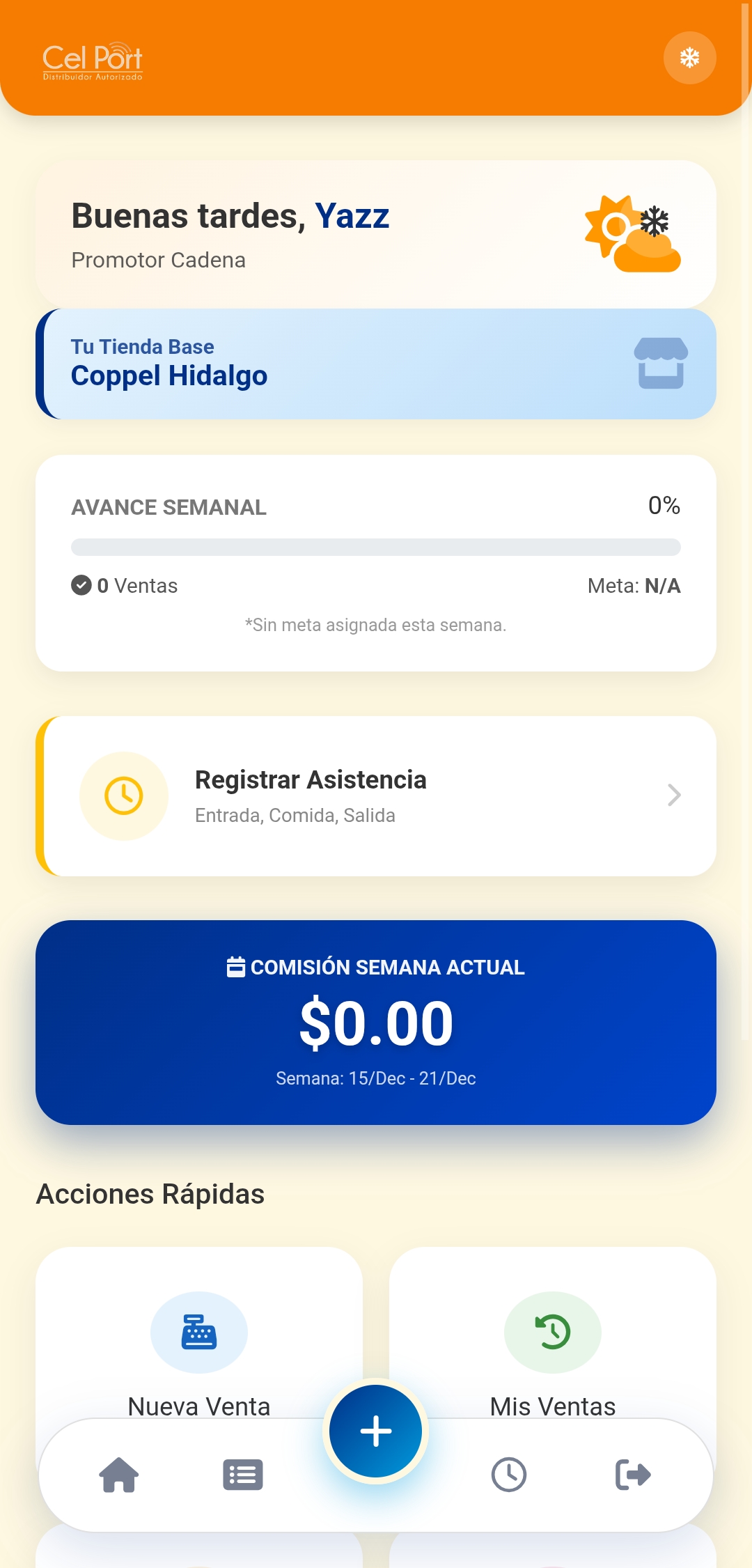Tap the logout icon in bottom bar

(x=633, y=1475)
